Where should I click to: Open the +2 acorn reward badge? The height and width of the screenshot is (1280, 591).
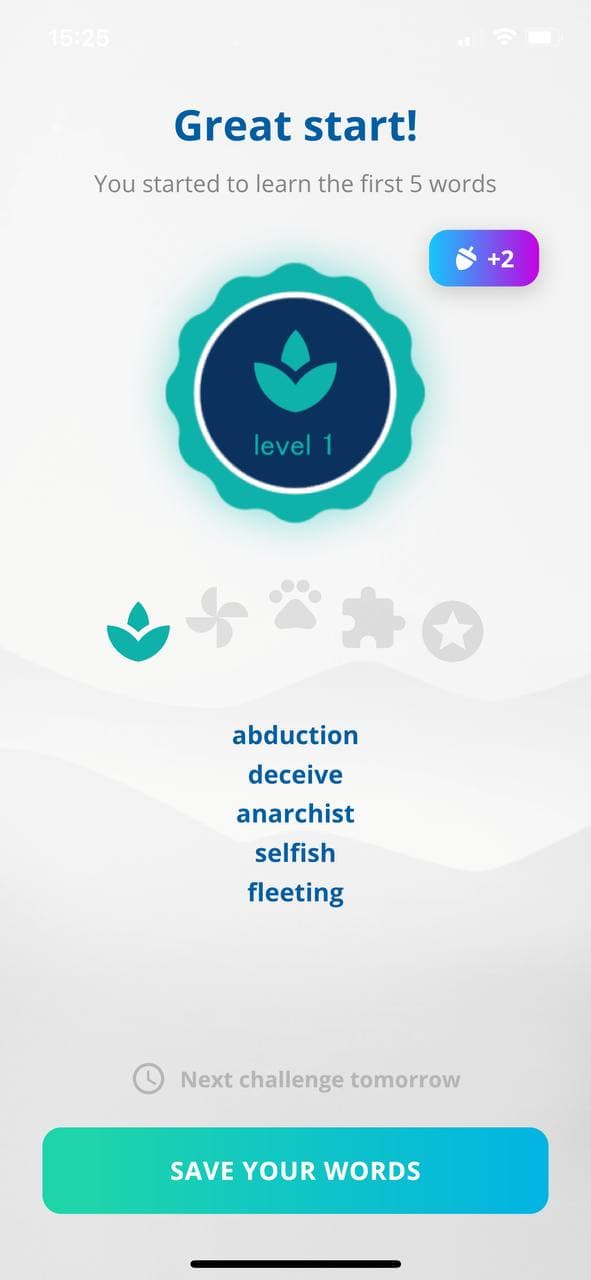tap(484, 259)
